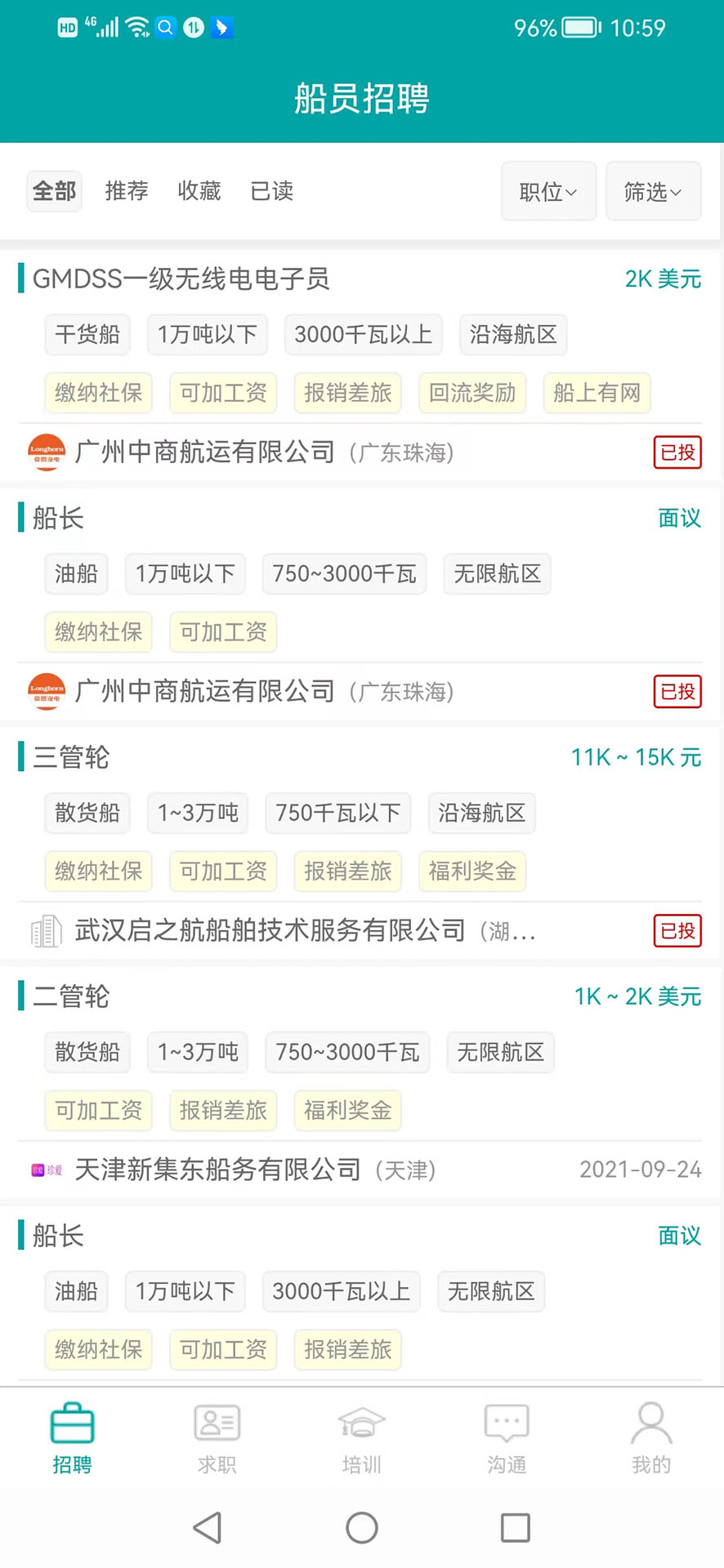Open the 三管轮 job card

click(x=72, y=757)
